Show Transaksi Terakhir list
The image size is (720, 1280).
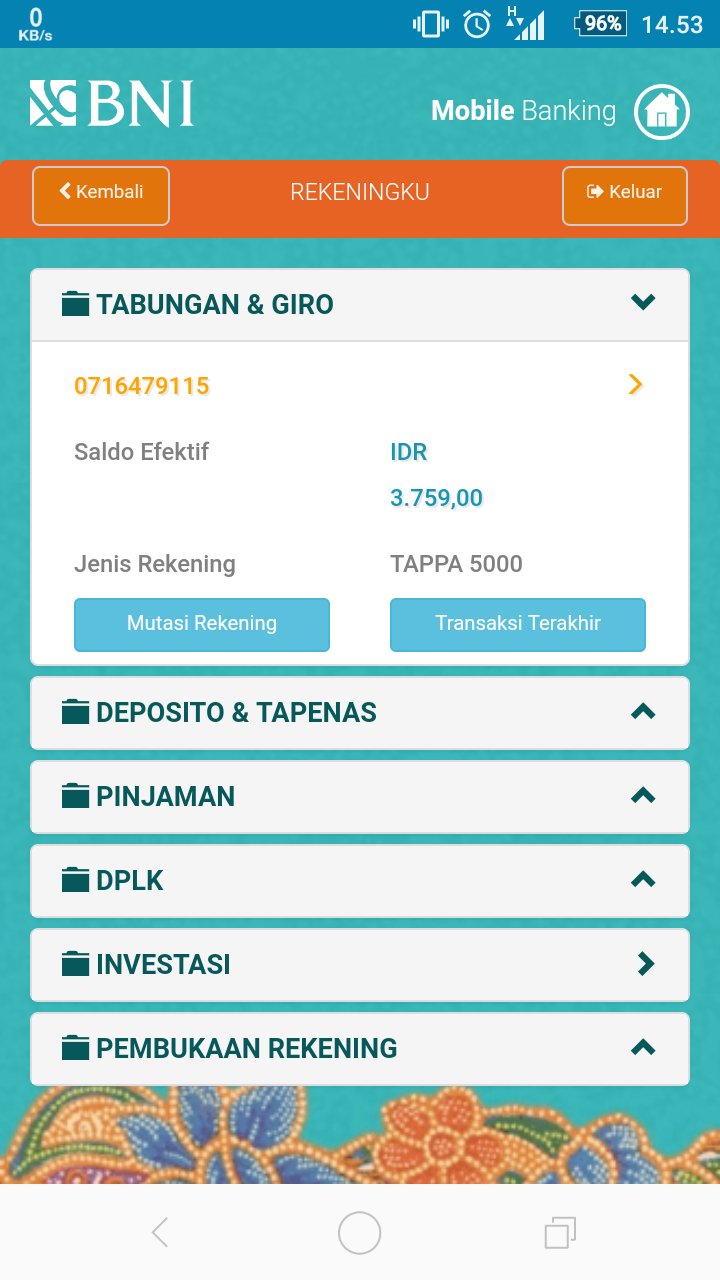(517, 624)
